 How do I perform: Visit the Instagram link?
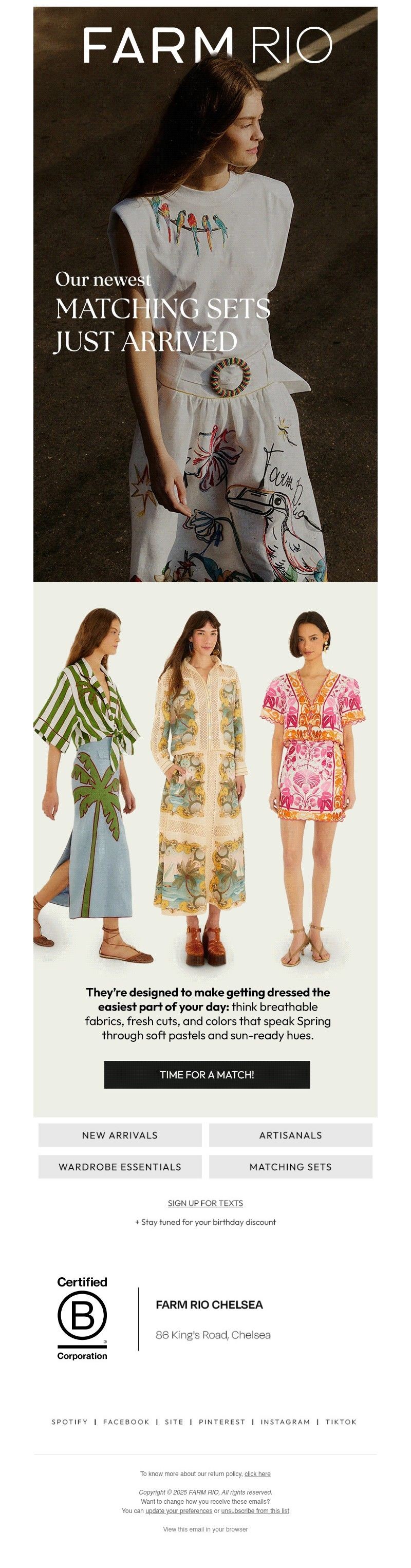tap(285, 1422)
